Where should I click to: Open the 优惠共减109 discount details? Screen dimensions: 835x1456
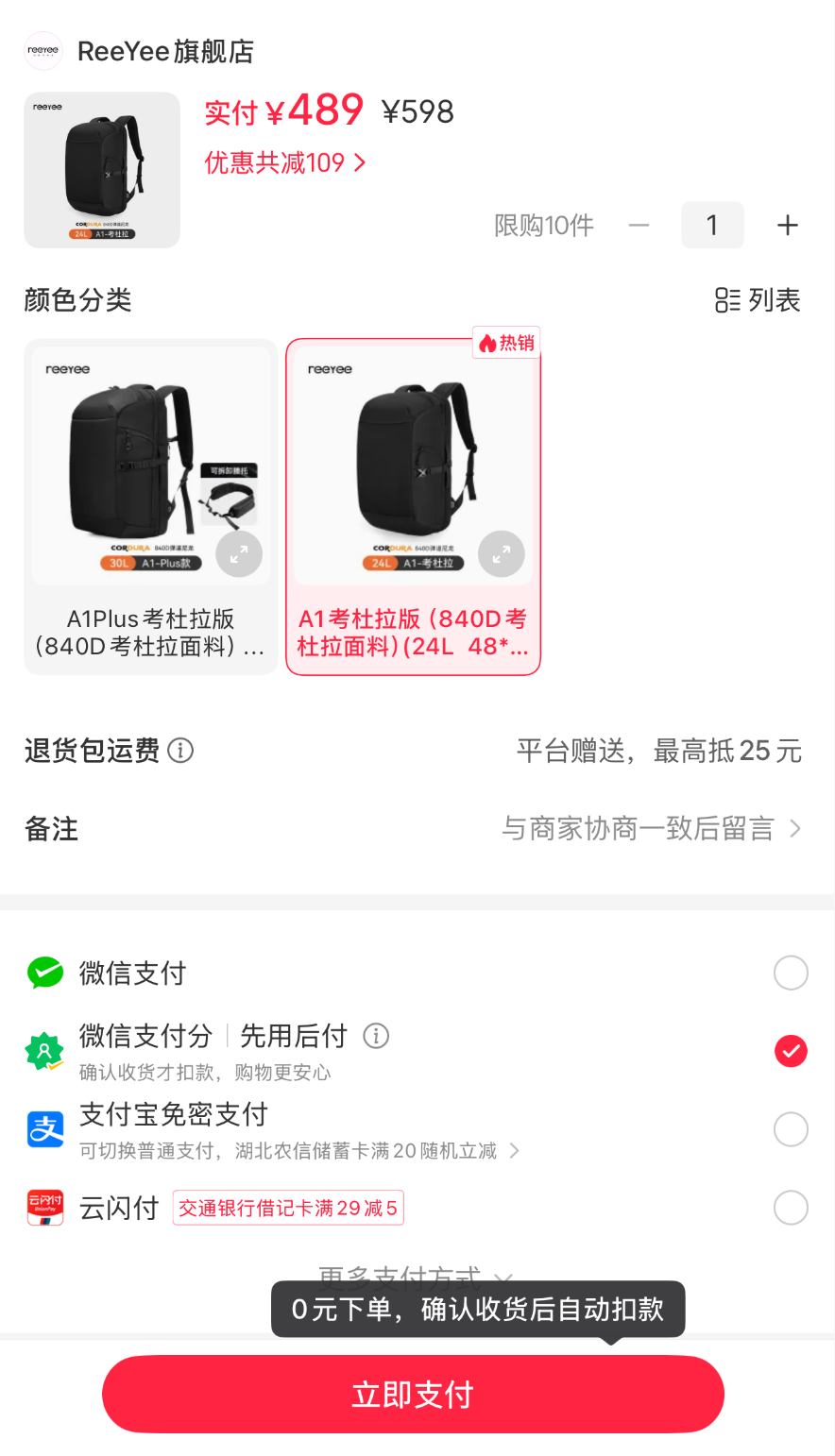point(284,163)
